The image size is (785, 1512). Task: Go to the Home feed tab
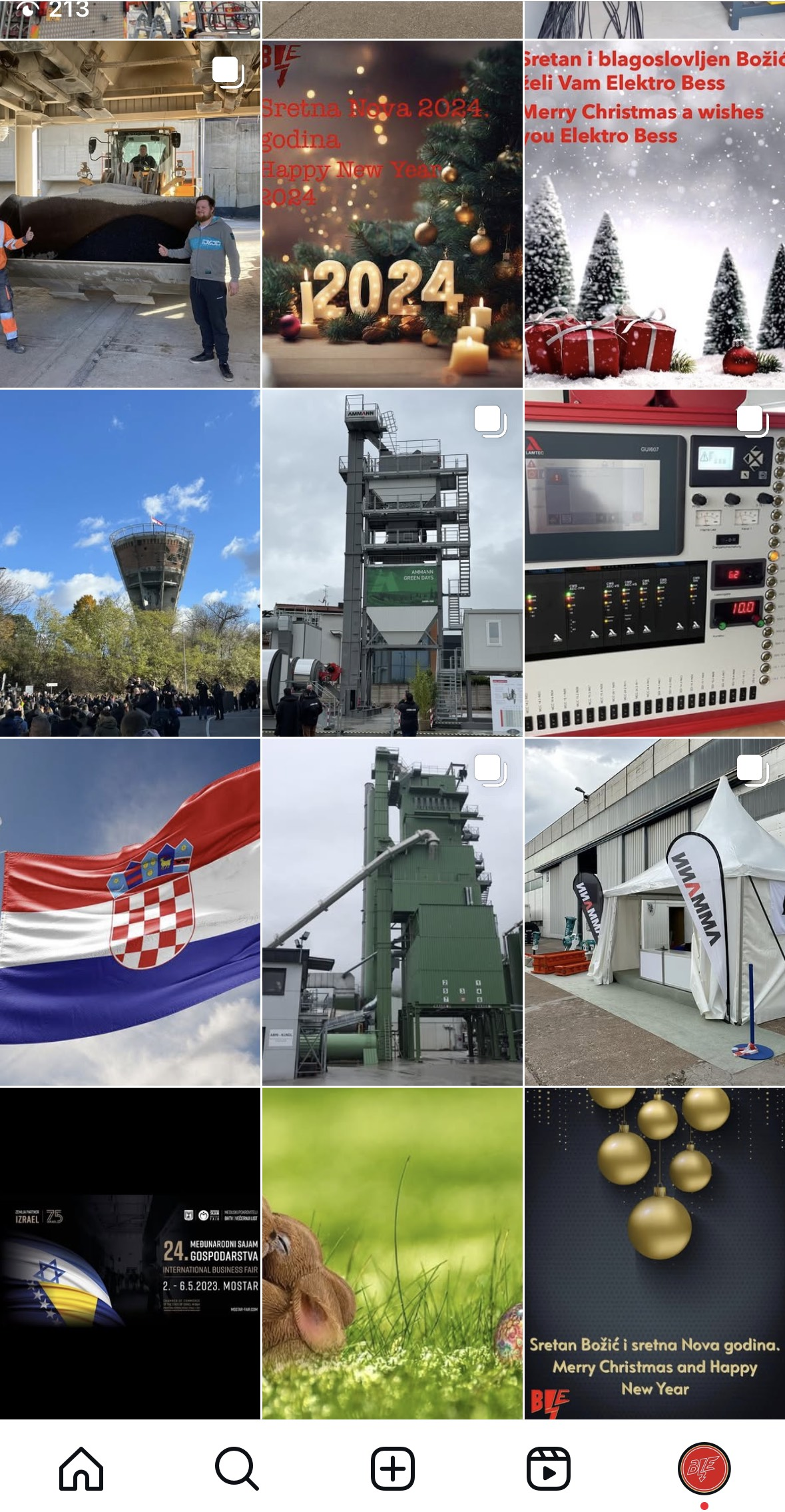(81, 1468)
